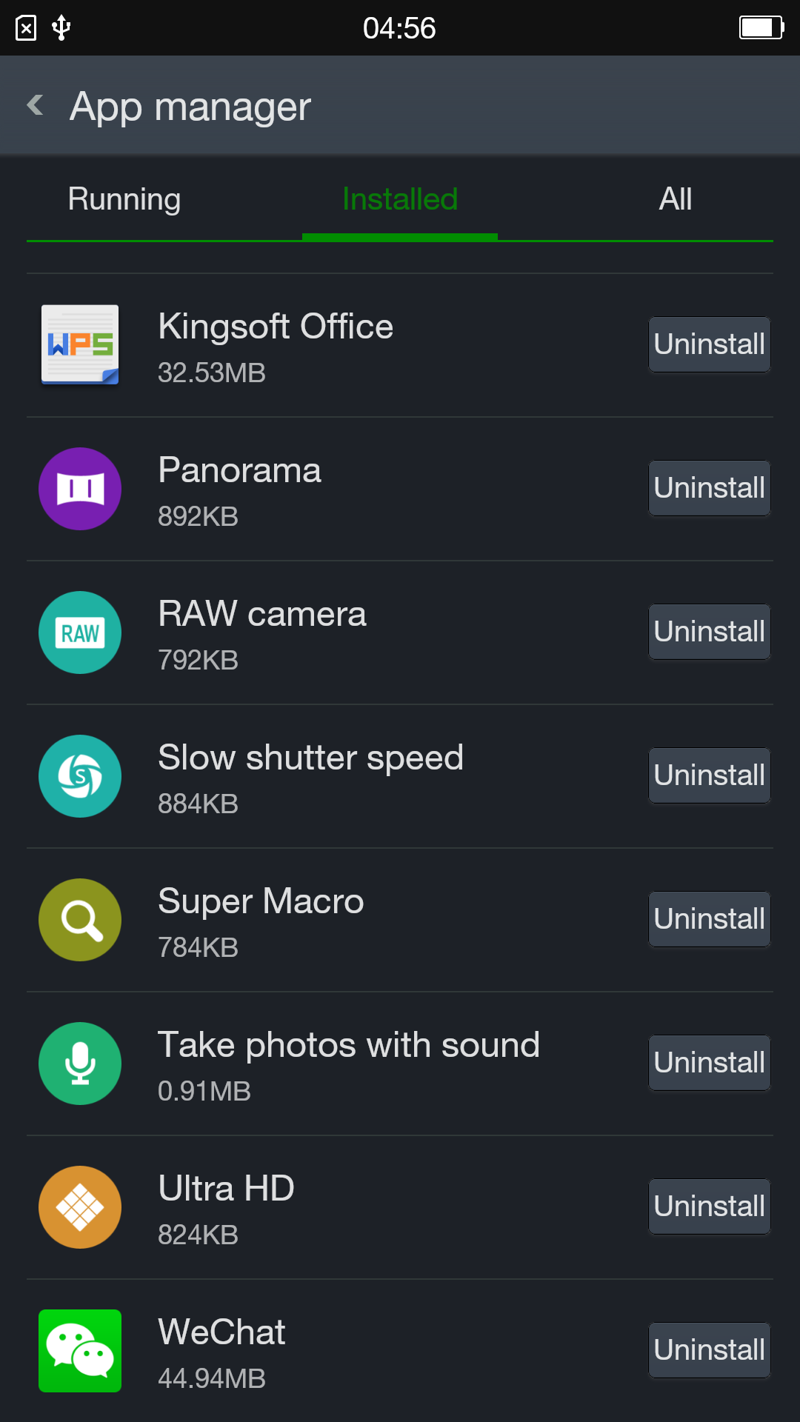Go back from App manager
This screenshot has height=1422, width=800.
[x=36, y=105]
